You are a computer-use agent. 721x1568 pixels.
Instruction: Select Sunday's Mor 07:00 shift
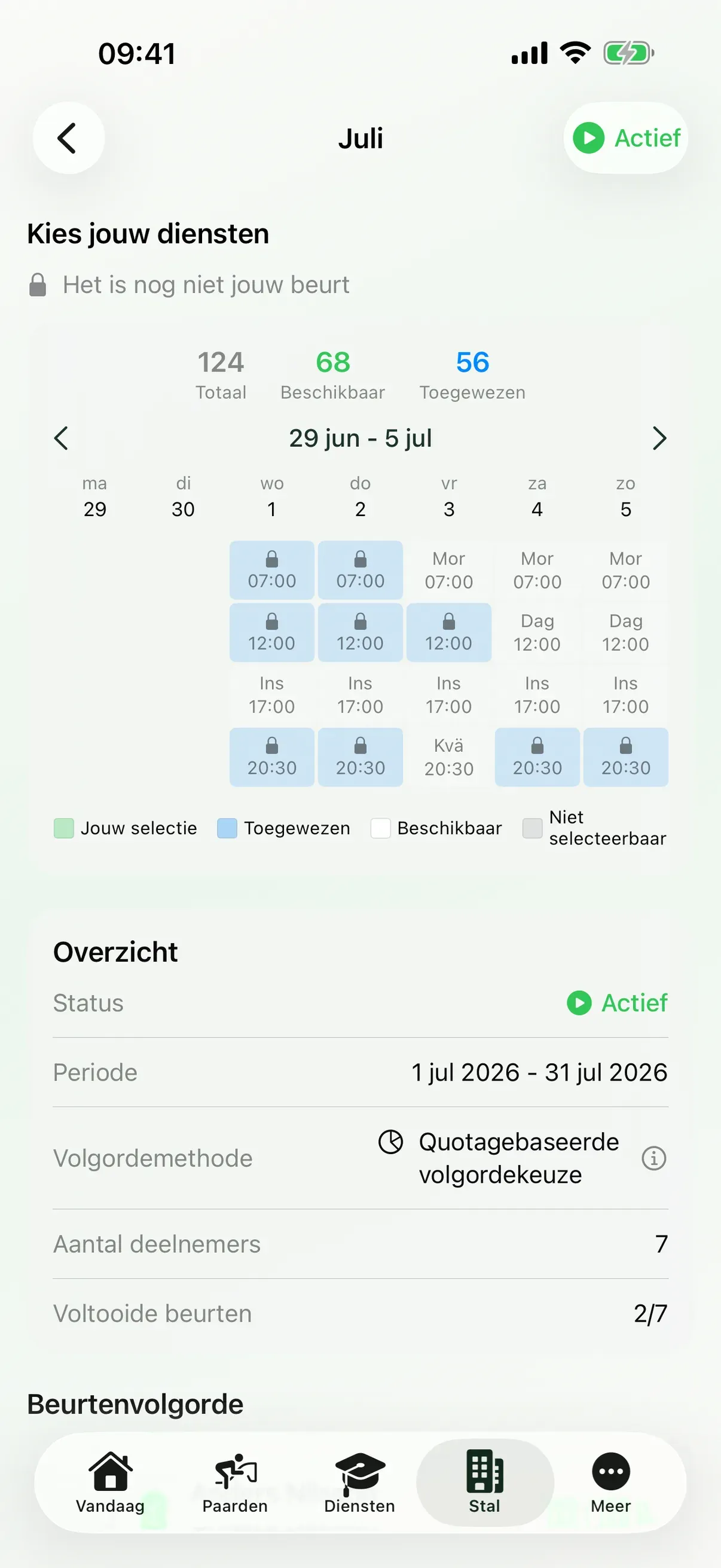pos(625,571)
